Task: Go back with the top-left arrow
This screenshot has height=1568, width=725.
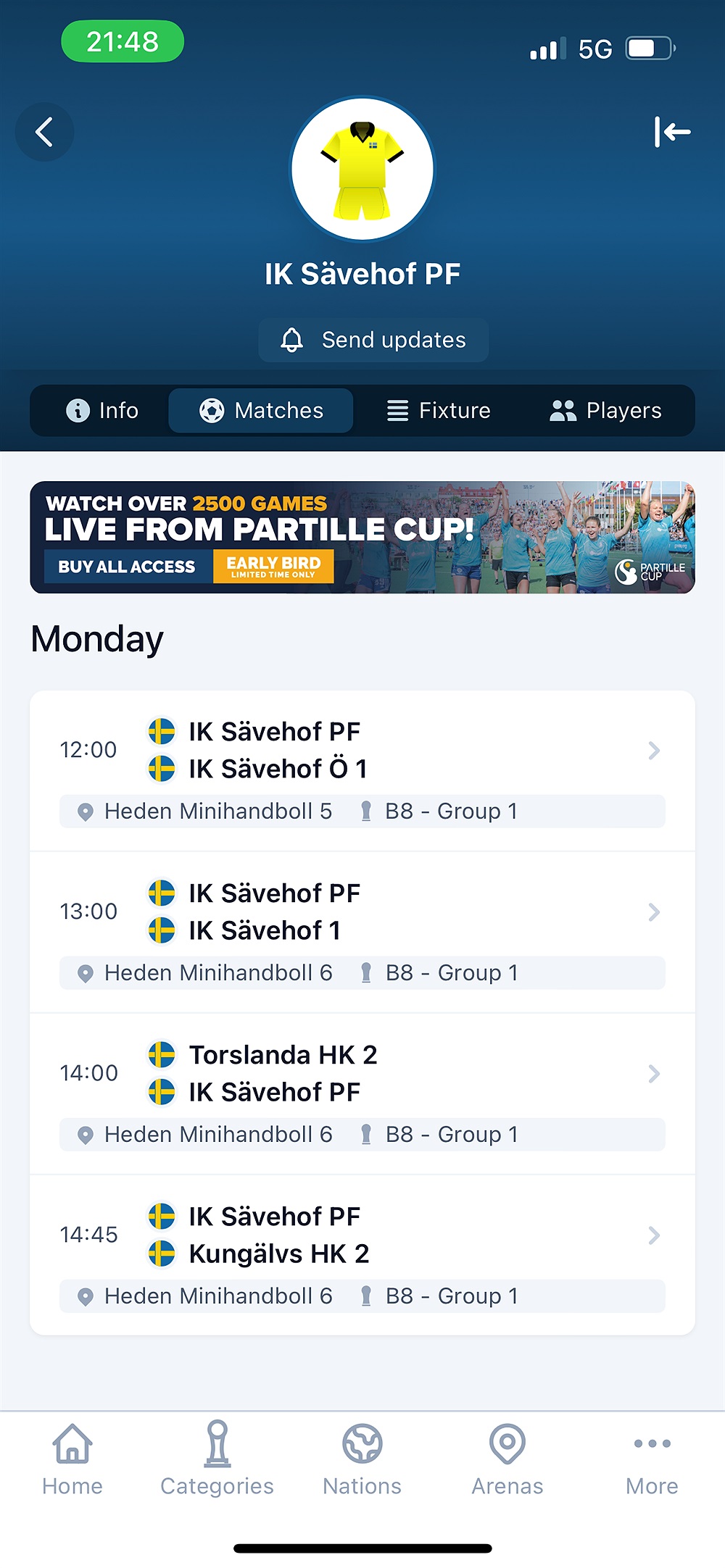Action: point(44,132)
